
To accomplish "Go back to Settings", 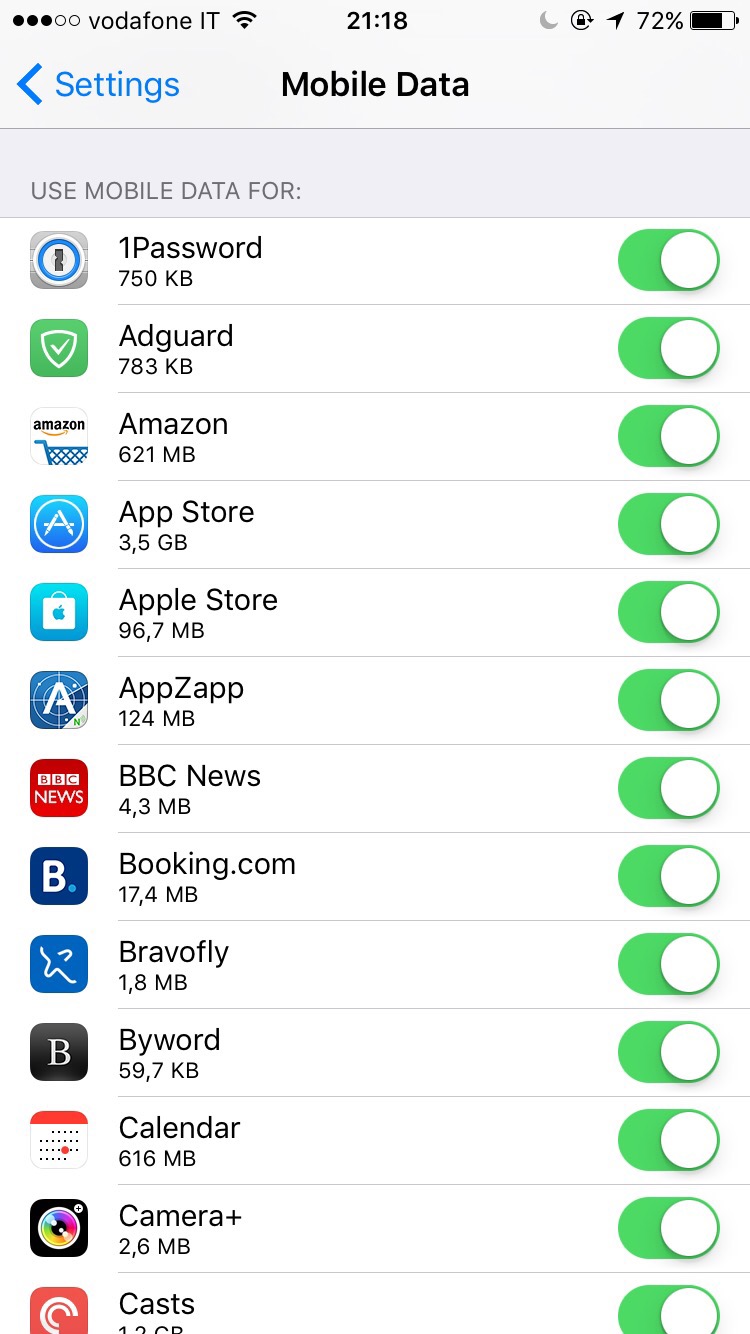I will [98, 85].
